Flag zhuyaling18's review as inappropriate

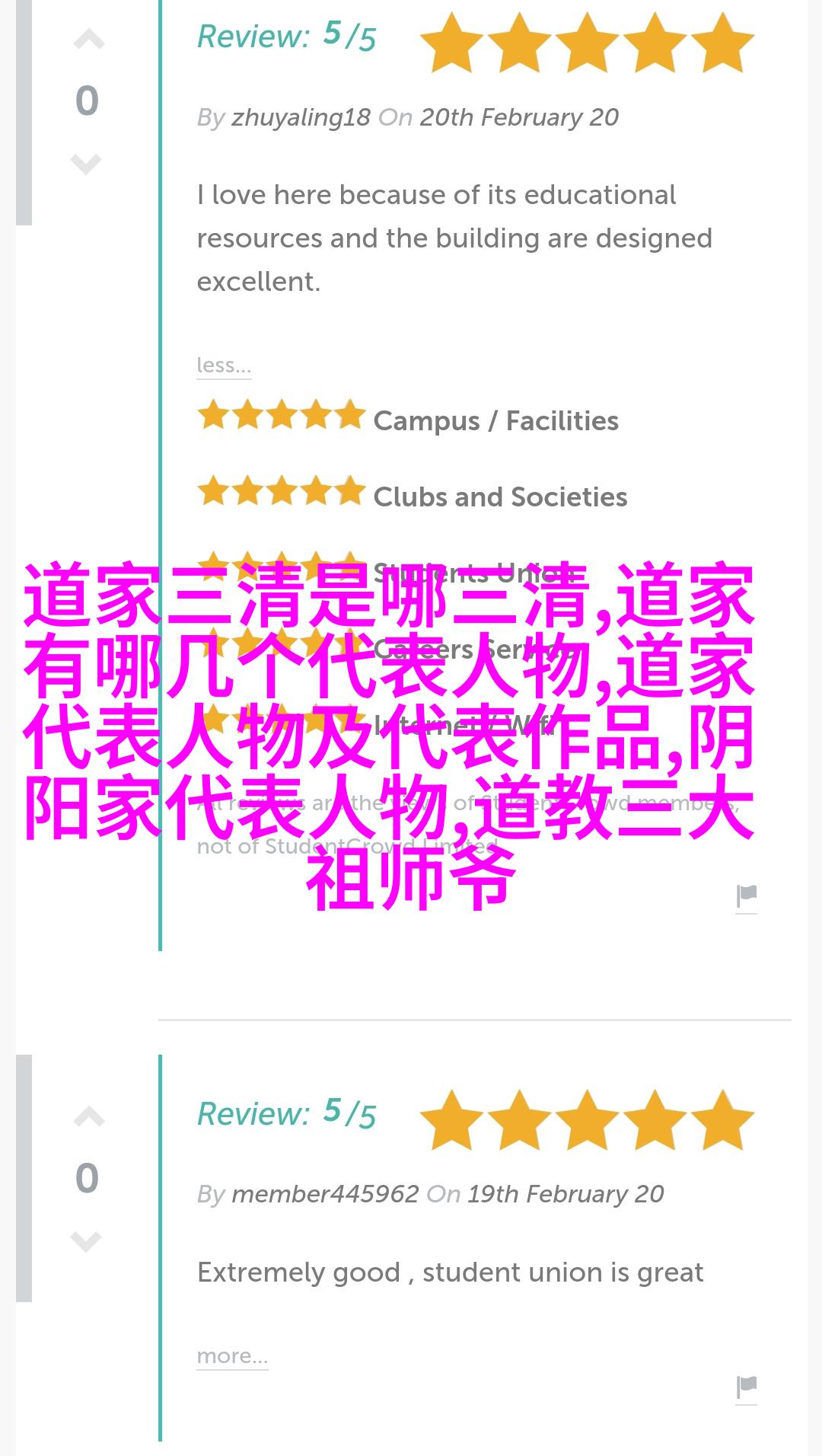746,896
